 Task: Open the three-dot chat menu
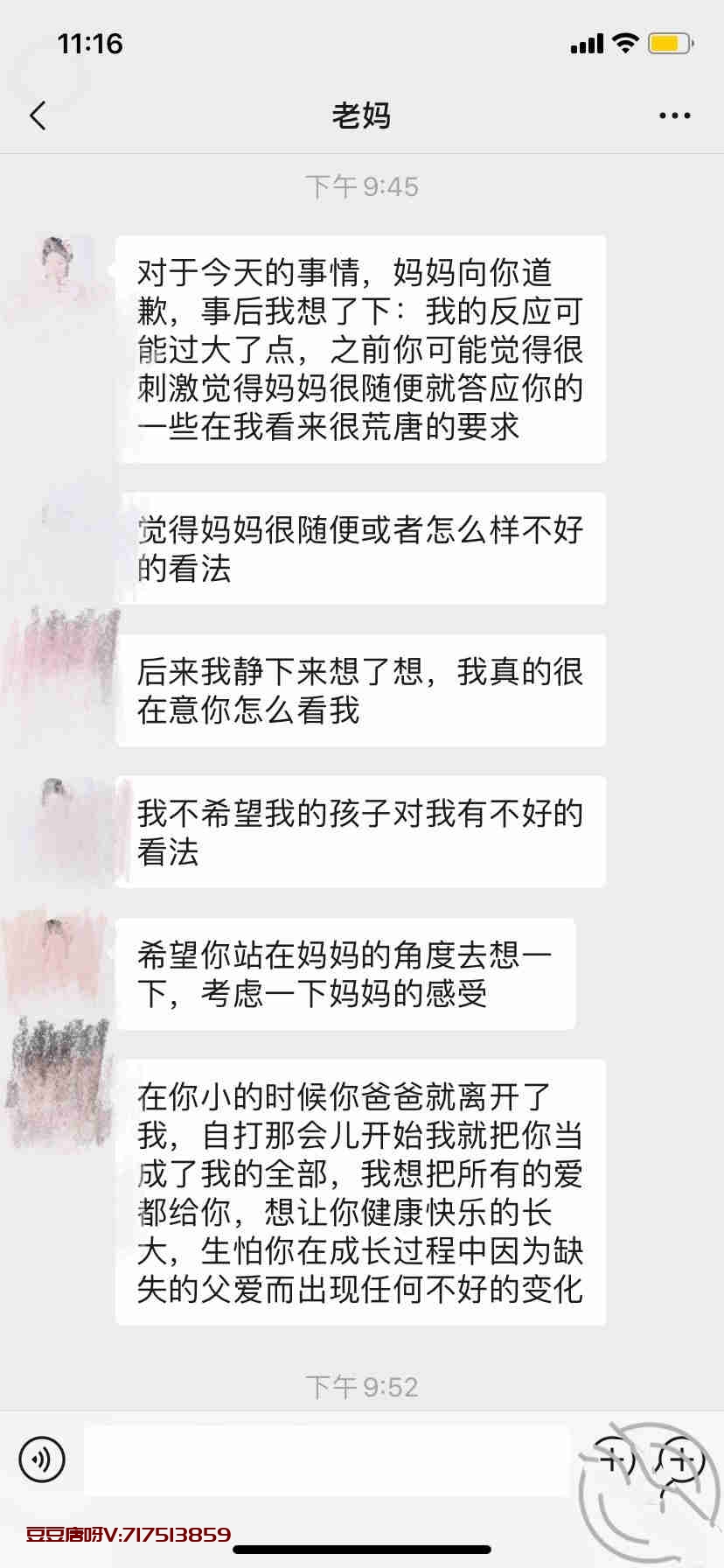(674, 115)
